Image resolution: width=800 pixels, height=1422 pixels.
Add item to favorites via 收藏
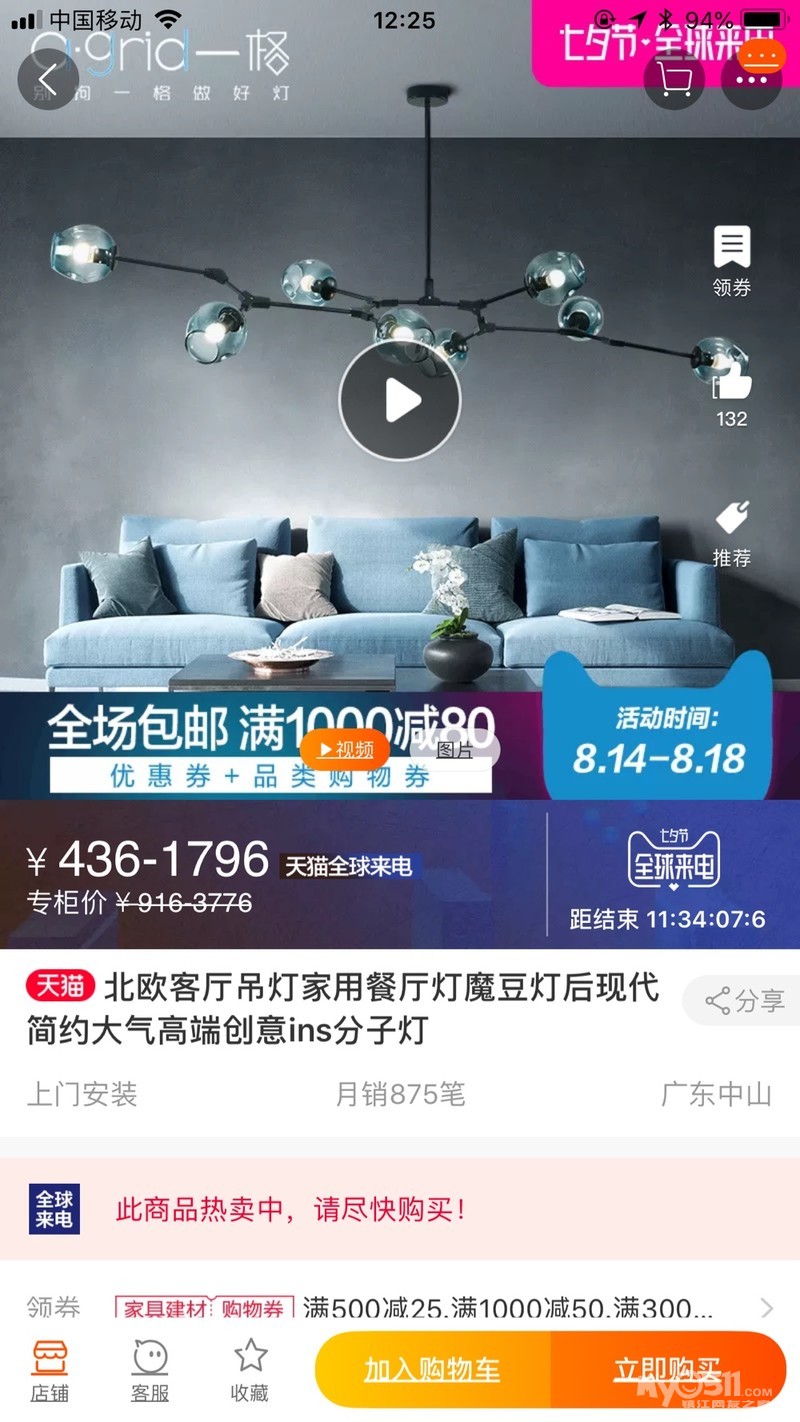point(250,1372)
